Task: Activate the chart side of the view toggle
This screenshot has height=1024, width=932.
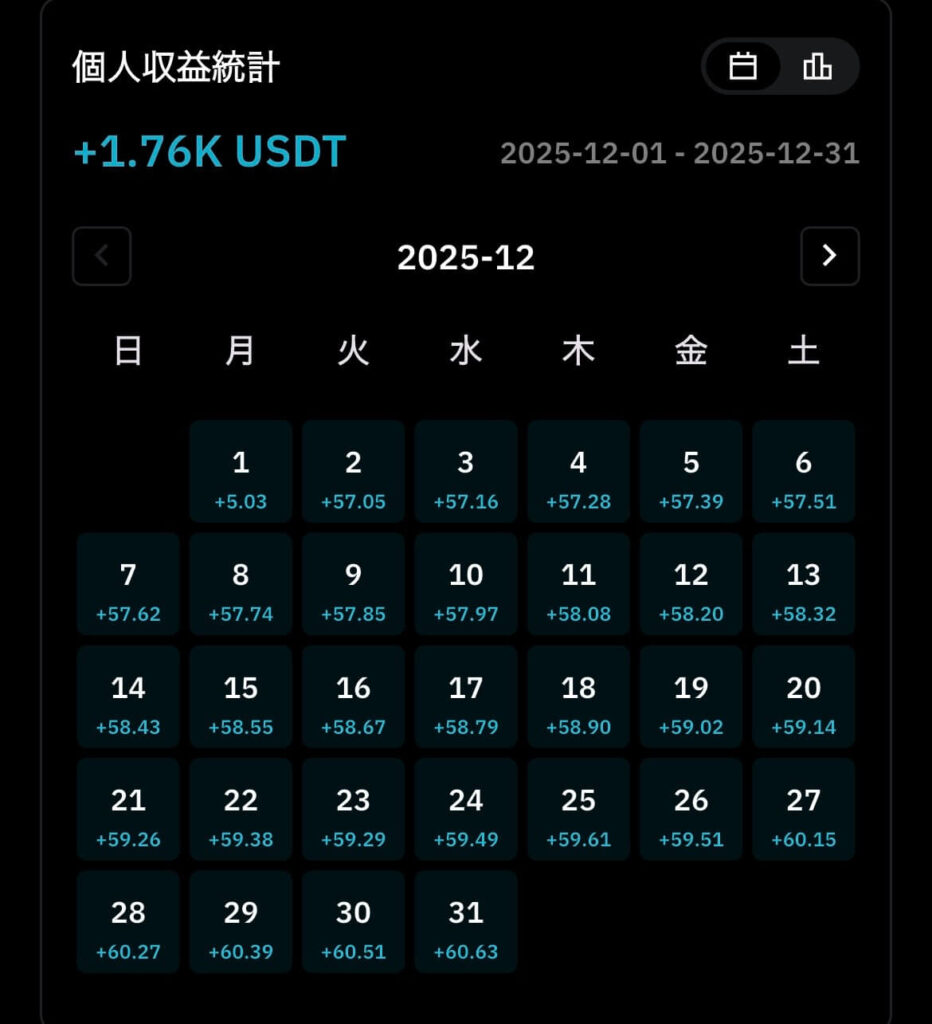Action: pyautogui.click(x=817, y=66)
